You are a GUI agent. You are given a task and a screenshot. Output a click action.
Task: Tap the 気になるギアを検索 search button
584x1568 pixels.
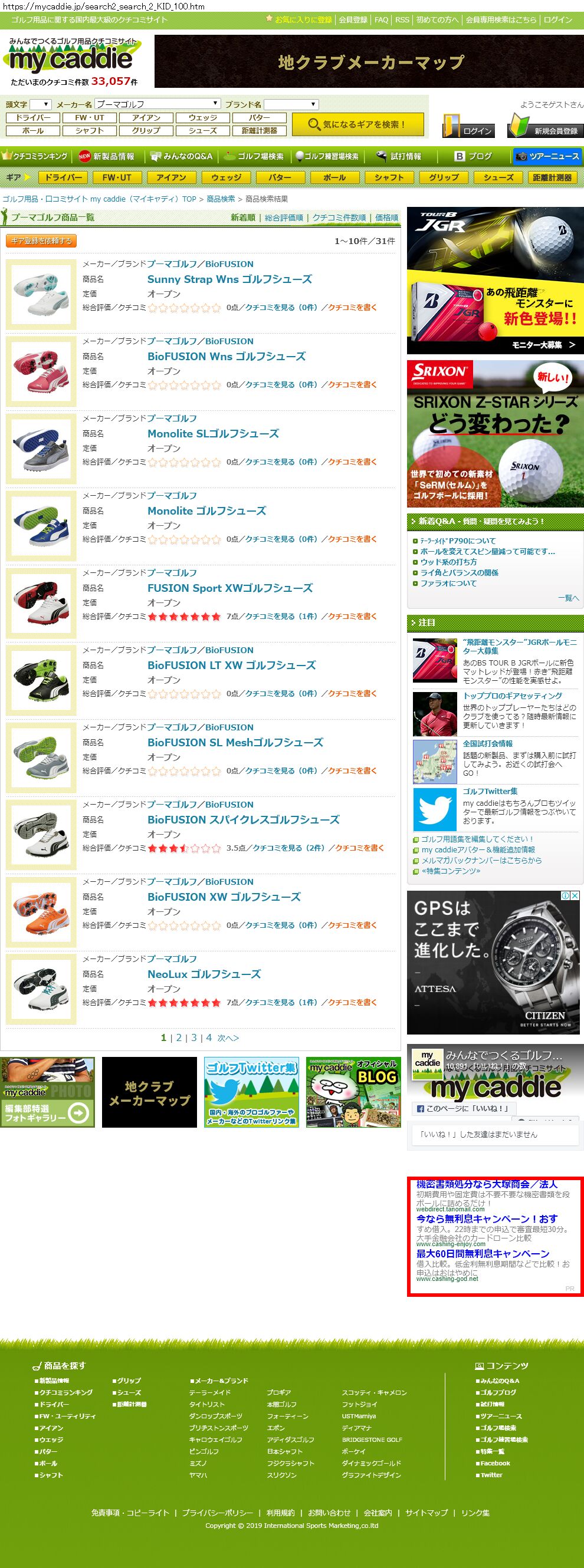click(357, 124)
